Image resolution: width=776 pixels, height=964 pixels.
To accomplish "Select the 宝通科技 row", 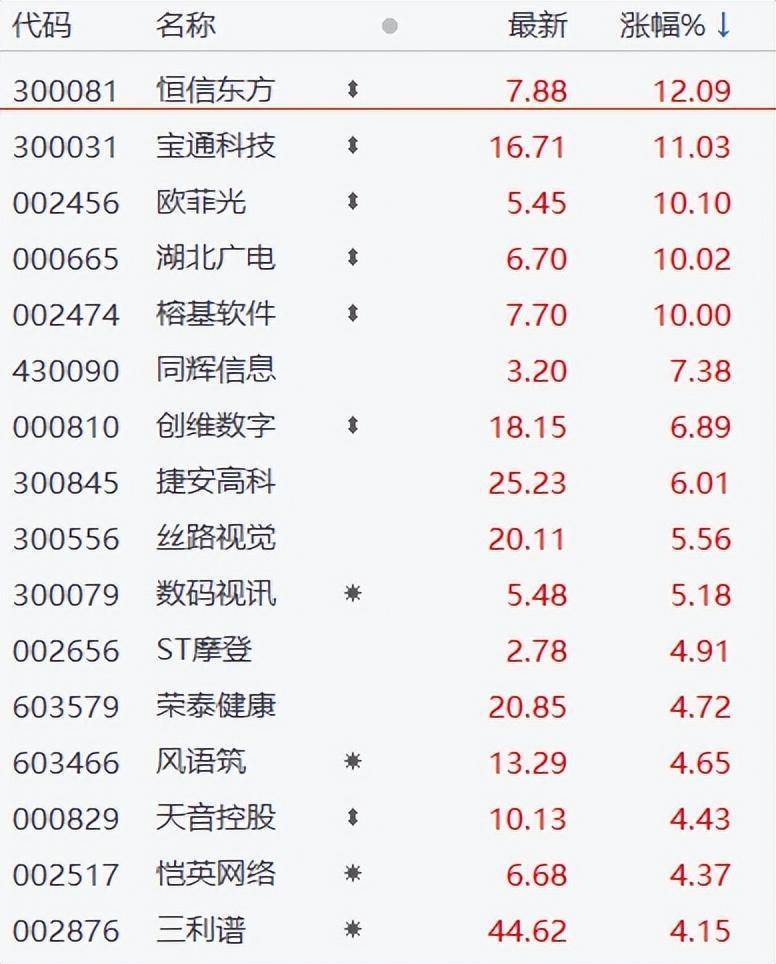I will coord(214,147).
